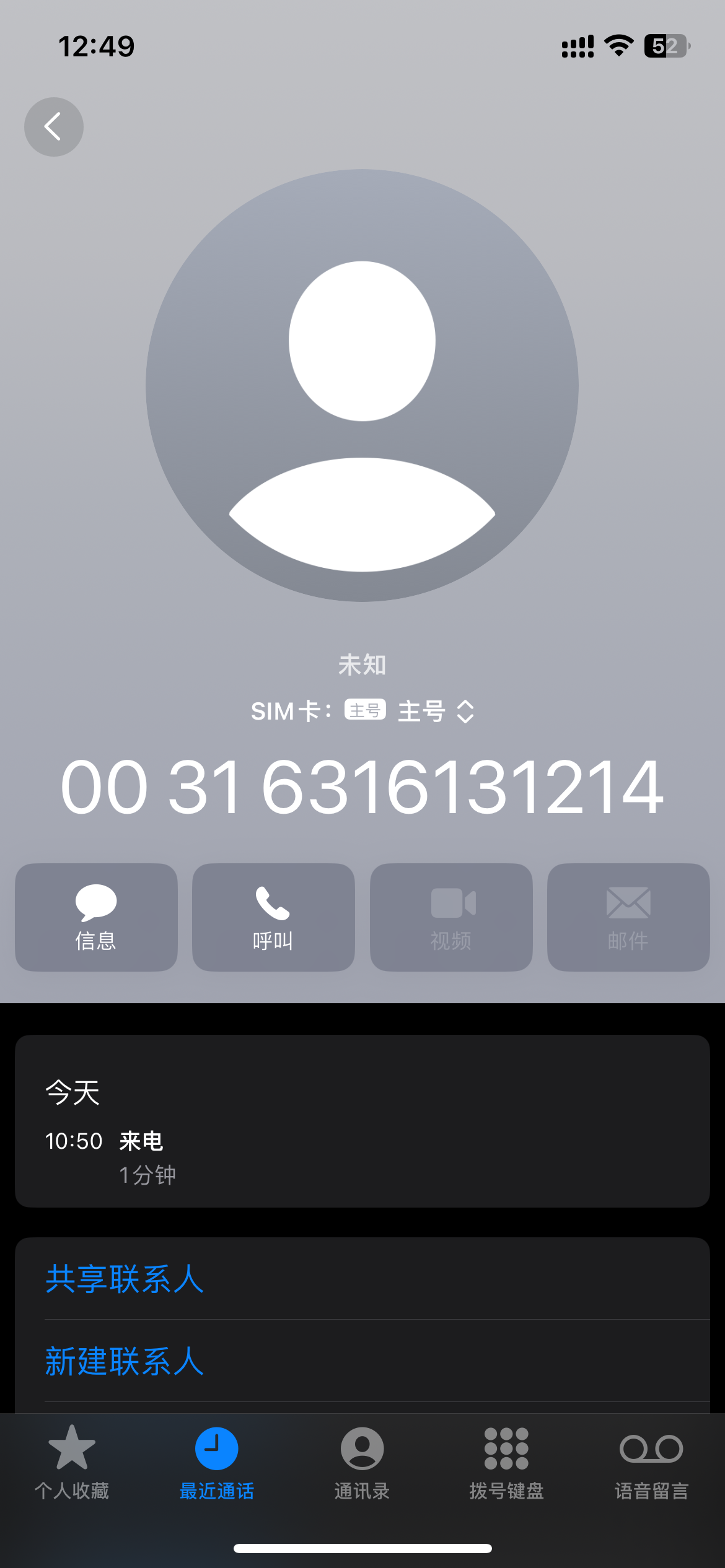
Task: Choose 新建联系人 to create a contact
Action: point(362,1361)
